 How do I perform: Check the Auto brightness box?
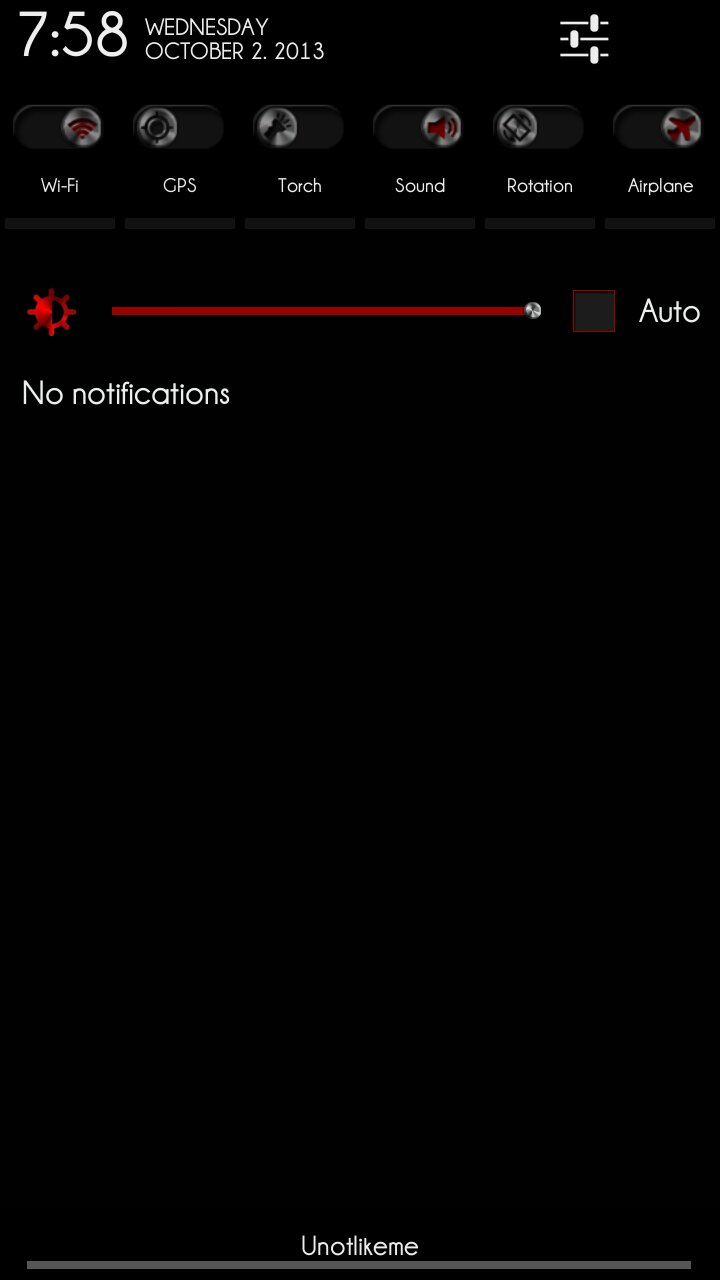(x=594, y=311)
